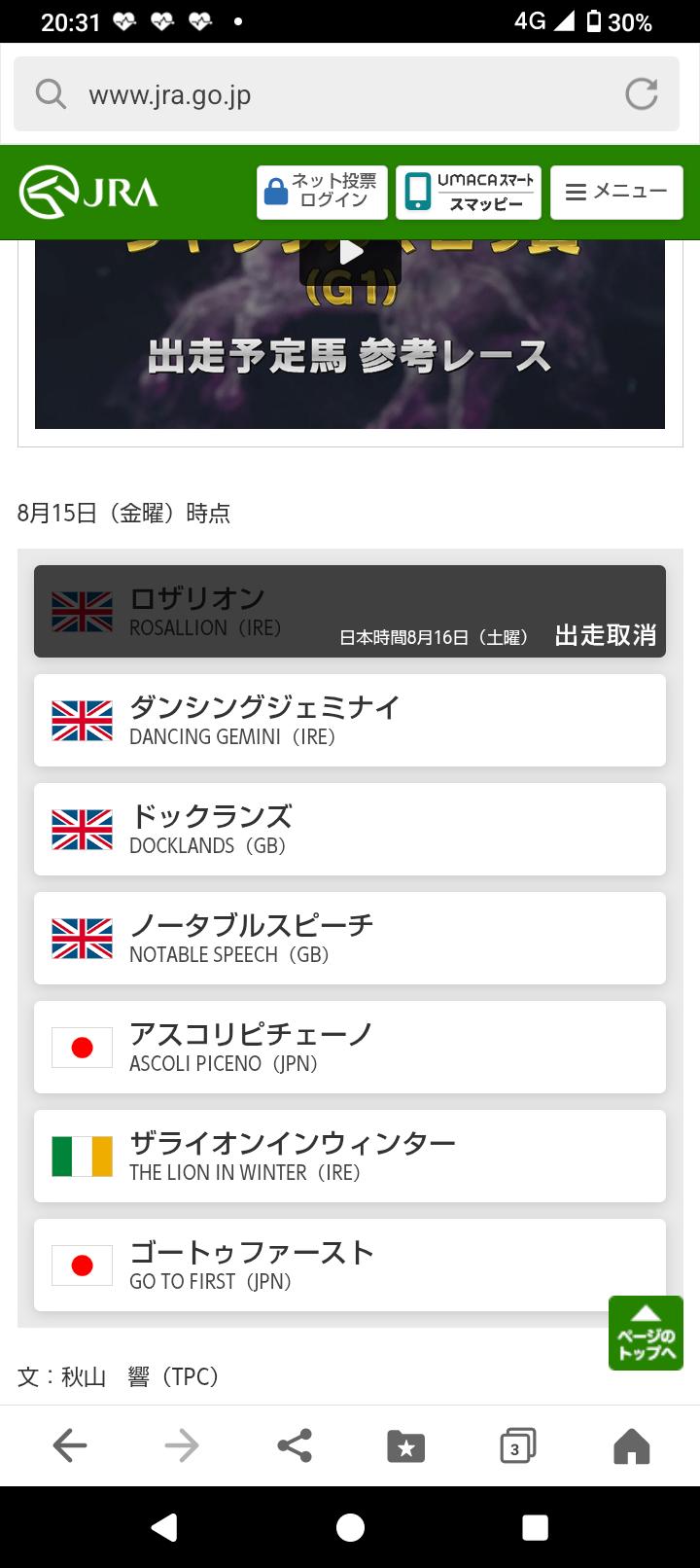700x1568 pixels.
Task: Open the ザライオンインウィンター horse card
Action: [350, 1157]
